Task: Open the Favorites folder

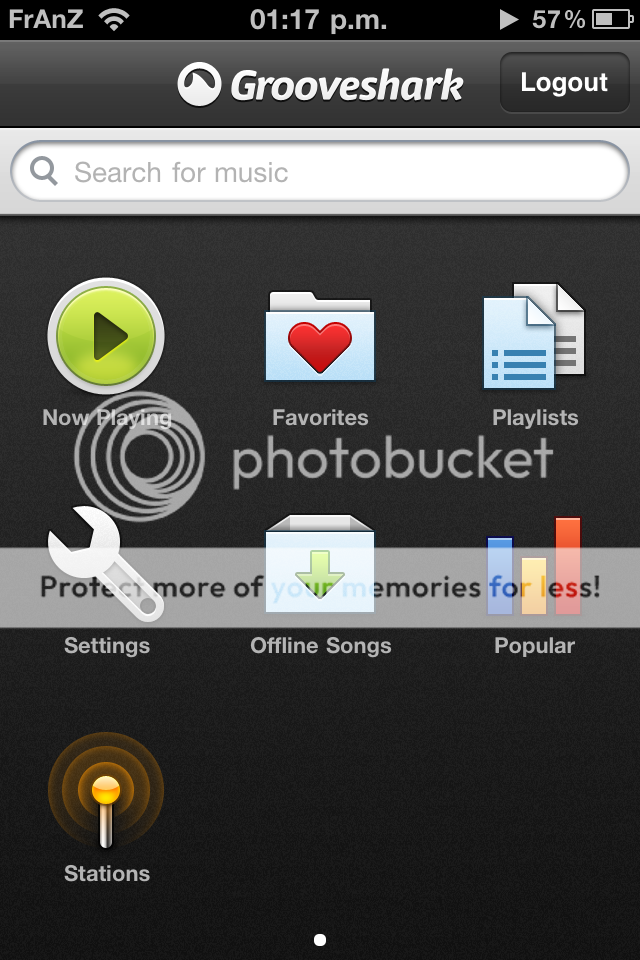Action: tap(320, 338)
